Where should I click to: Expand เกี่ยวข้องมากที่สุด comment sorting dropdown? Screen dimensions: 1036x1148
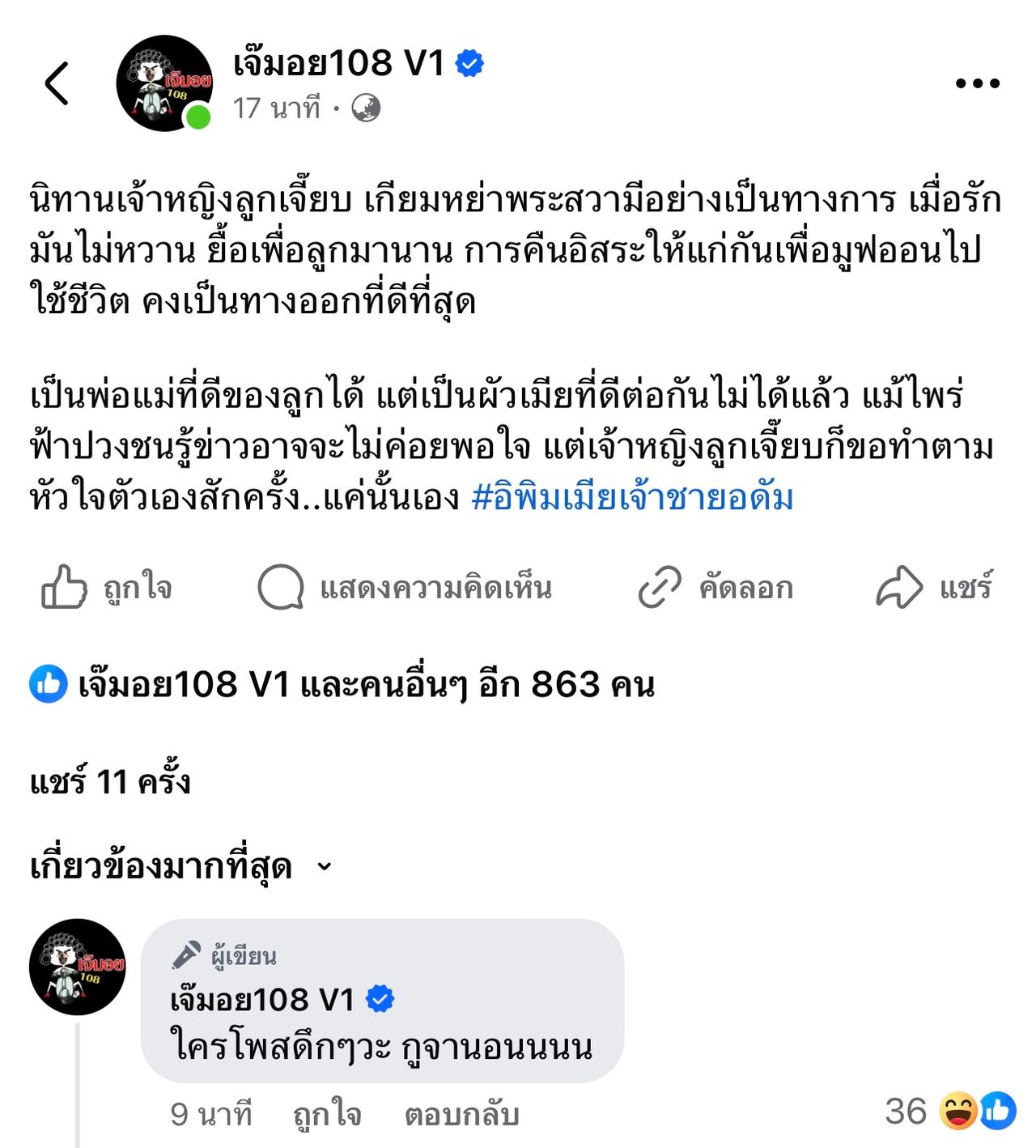point(181,867)
